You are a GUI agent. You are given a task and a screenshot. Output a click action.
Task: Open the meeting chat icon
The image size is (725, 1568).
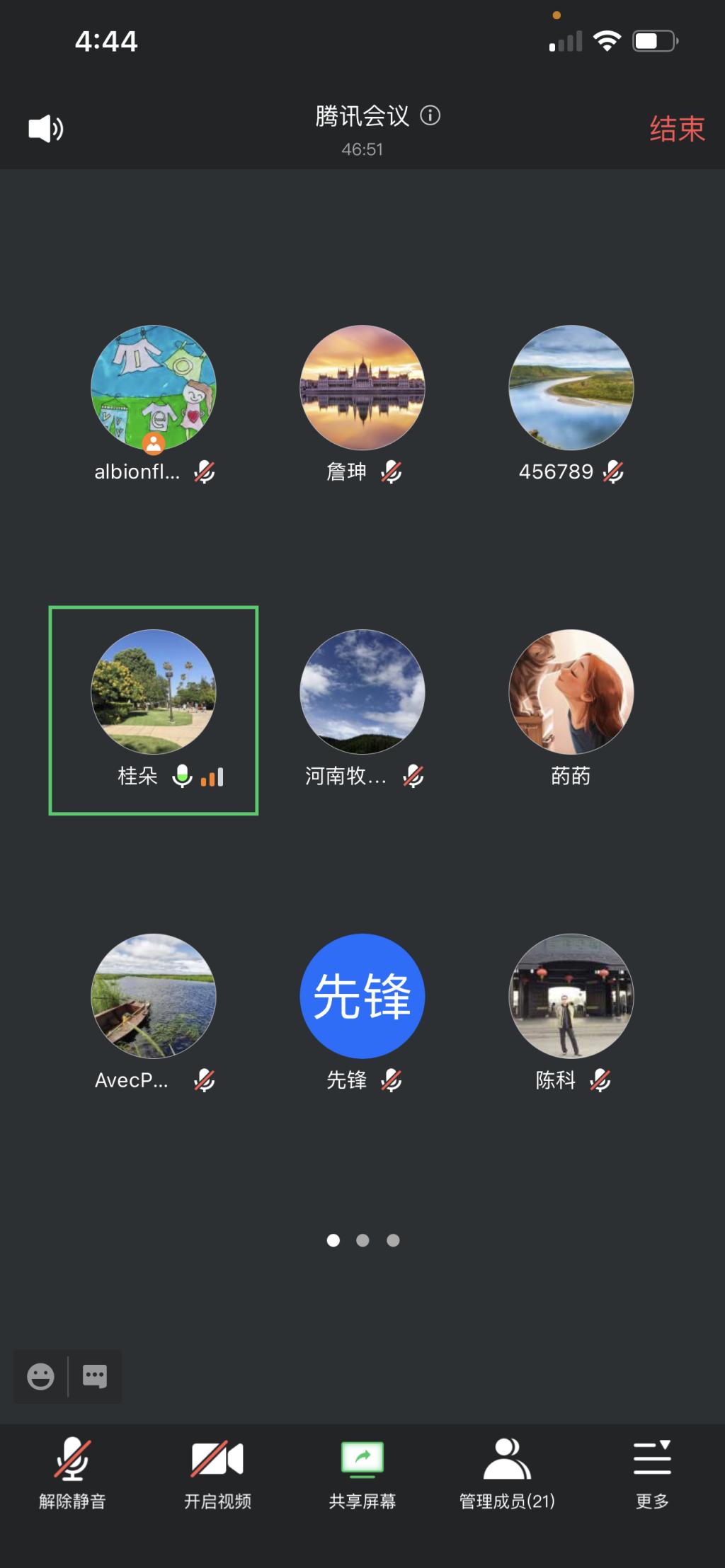point(95,1376)
